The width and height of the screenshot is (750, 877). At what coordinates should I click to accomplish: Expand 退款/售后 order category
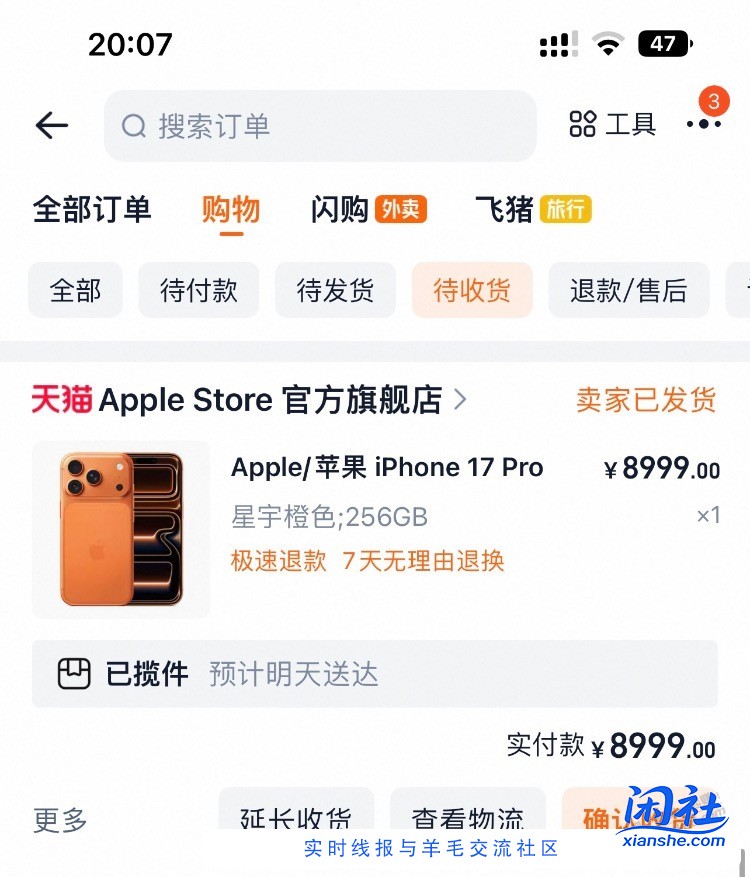pos(629,289)
